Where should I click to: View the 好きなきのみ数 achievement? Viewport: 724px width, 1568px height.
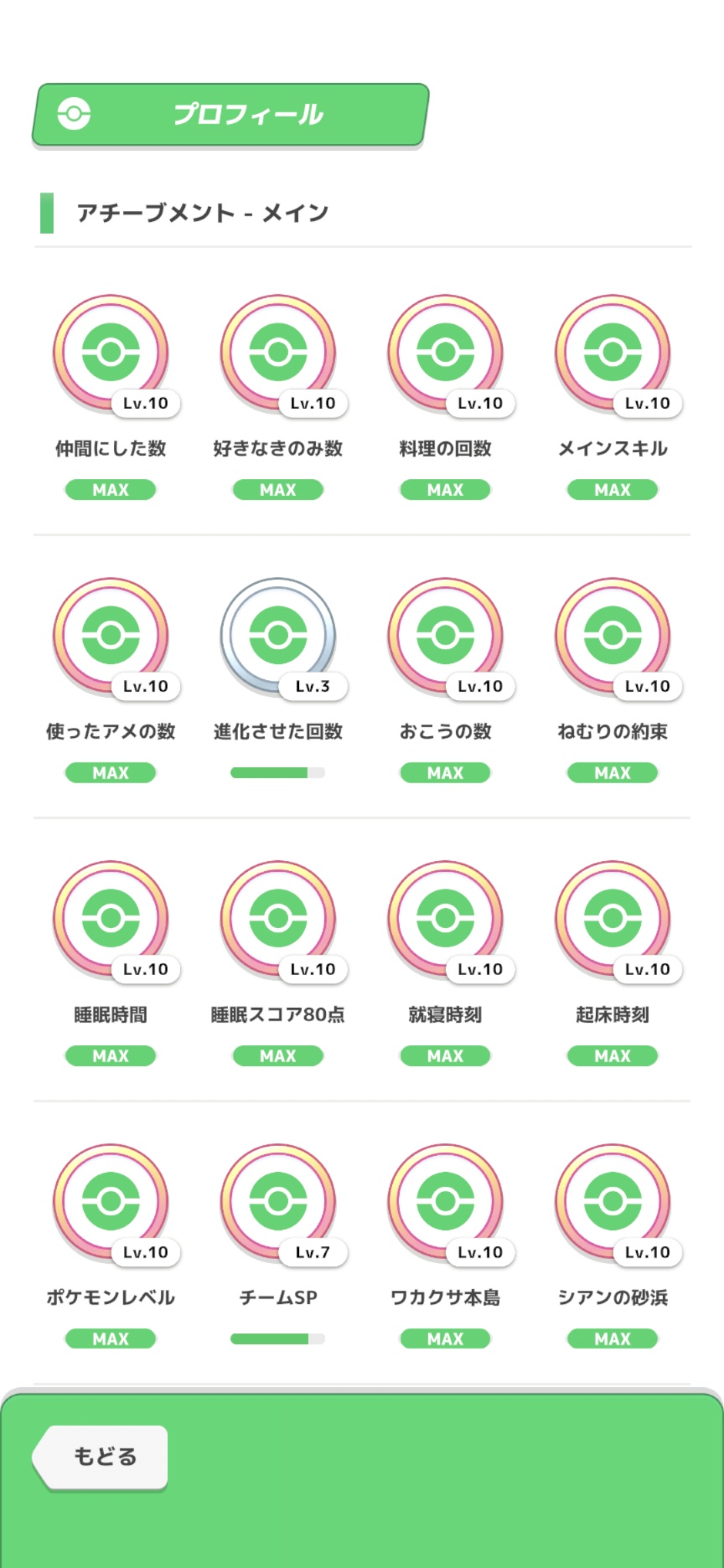(278, 353)
